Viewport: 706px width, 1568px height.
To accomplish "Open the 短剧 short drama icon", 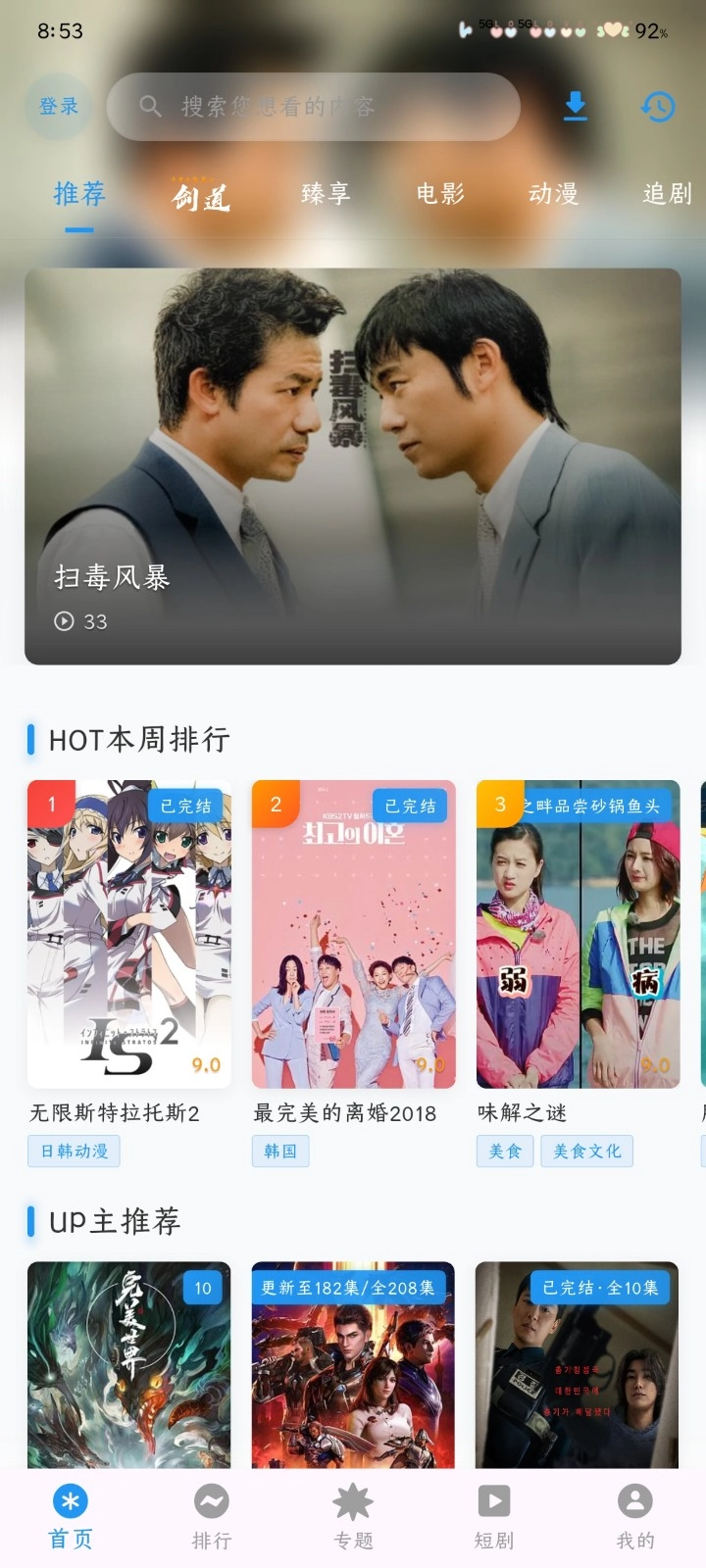I will point(492,1501).
